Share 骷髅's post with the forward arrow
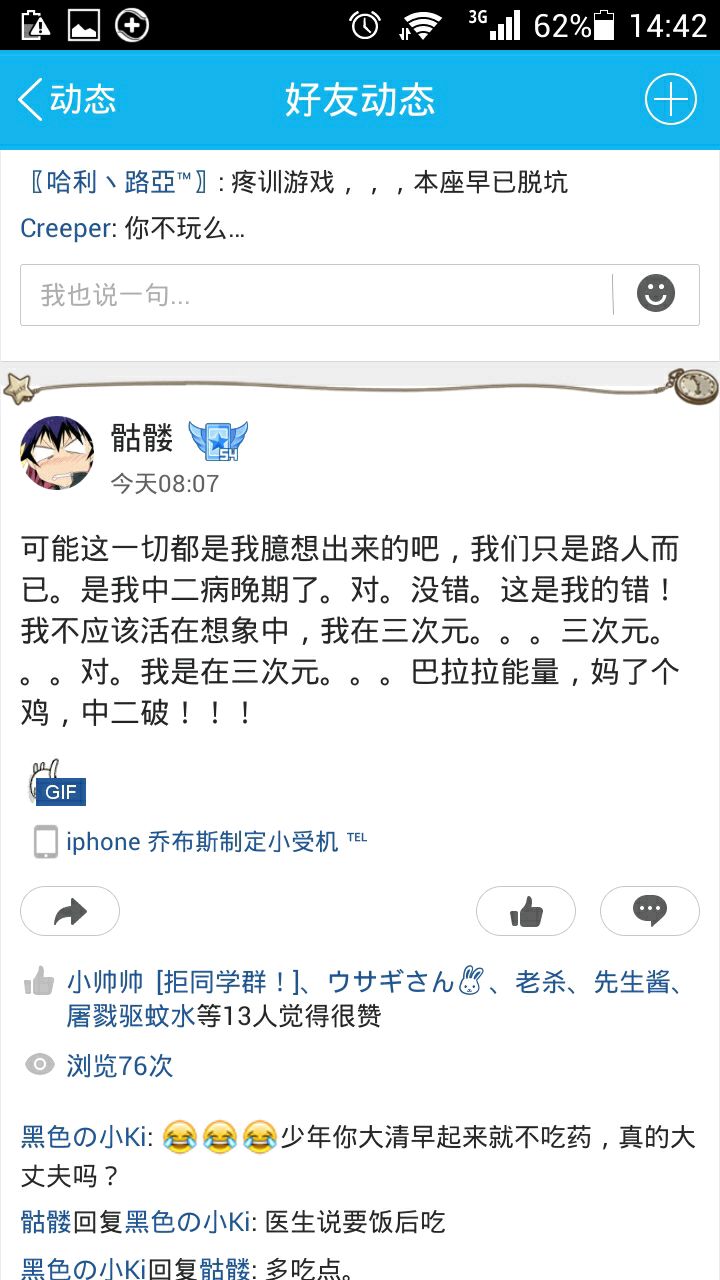This screenshot has width=720, height=1280. coord(70,911)
